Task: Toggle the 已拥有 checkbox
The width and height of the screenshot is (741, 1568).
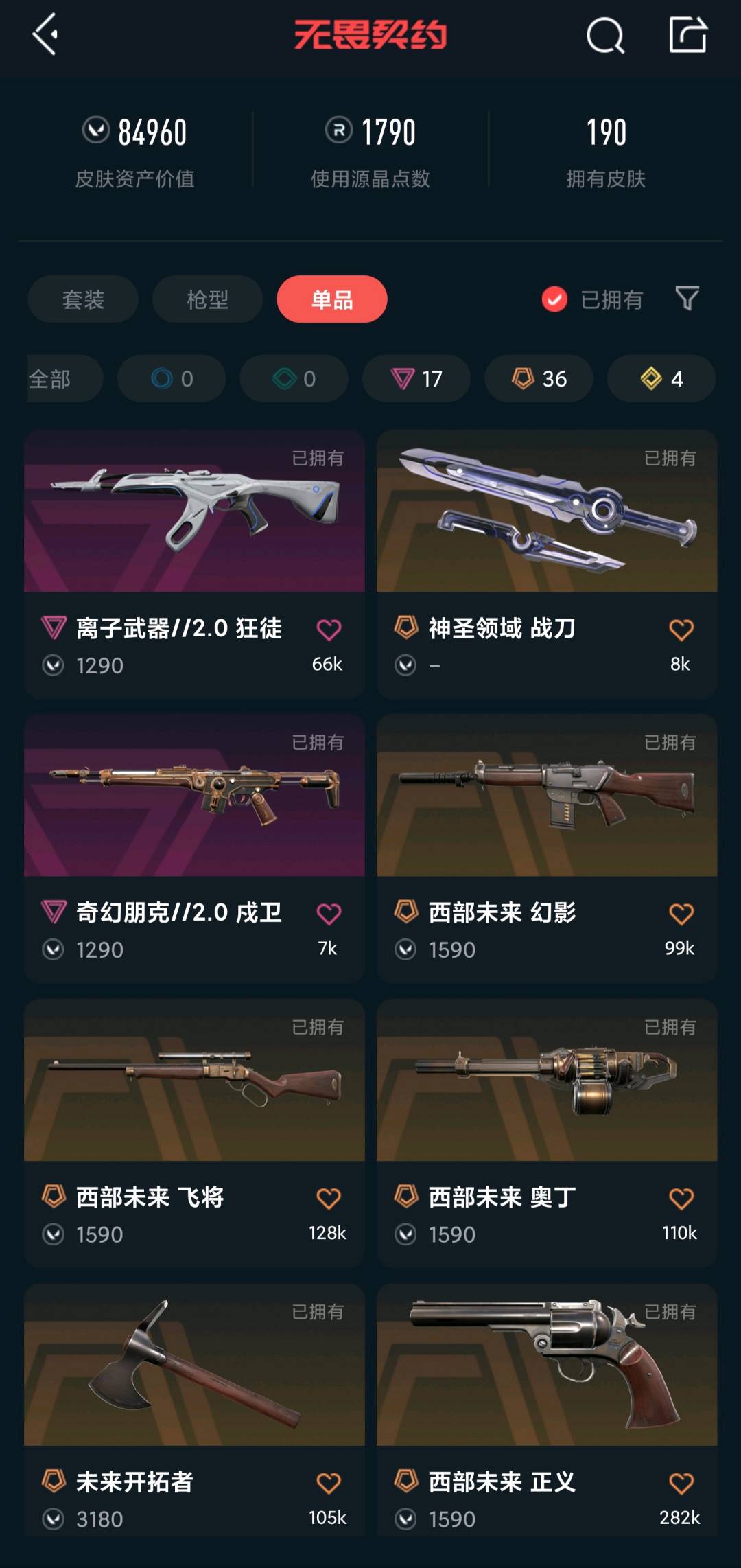Action: point(554,299)
